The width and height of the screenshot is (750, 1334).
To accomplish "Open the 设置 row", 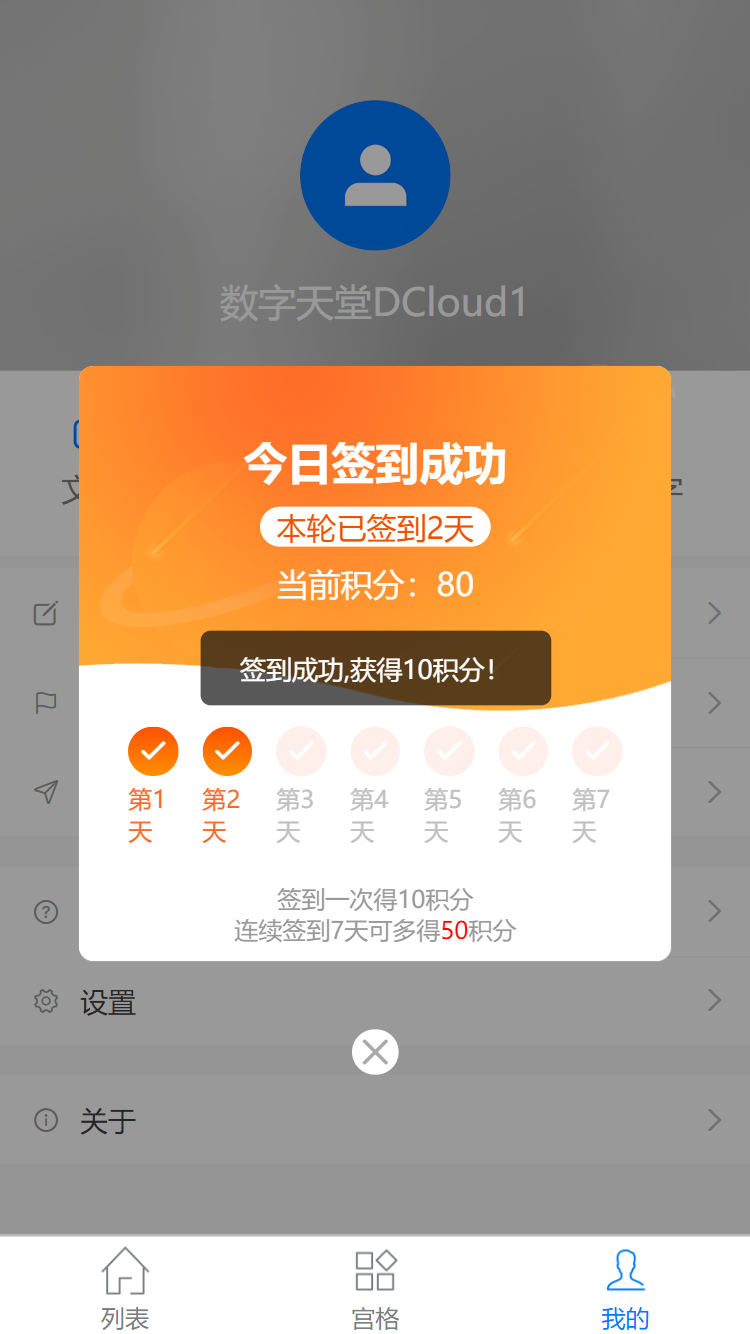I will coord(375,1002).
